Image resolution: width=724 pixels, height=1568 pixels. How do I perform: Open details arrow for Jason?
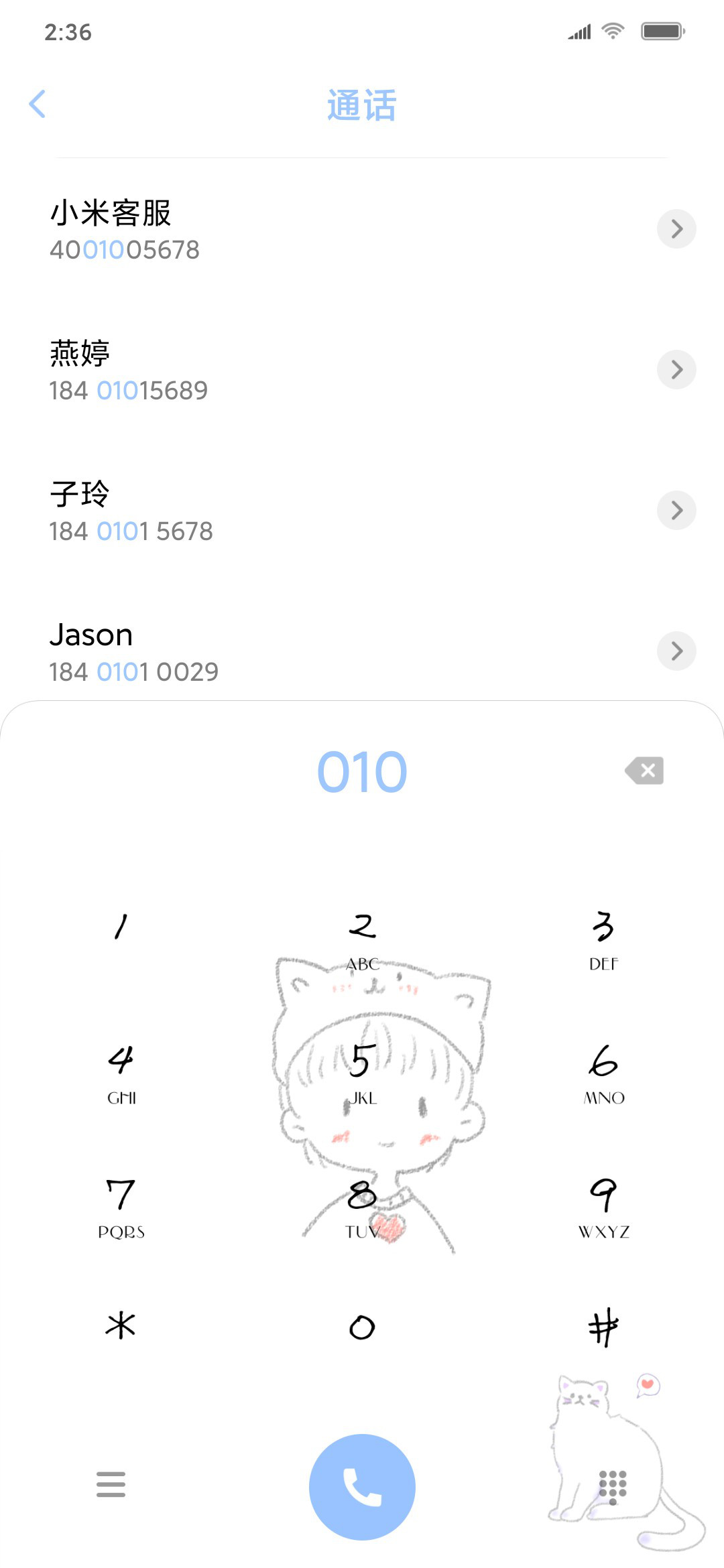coord(676,651)
